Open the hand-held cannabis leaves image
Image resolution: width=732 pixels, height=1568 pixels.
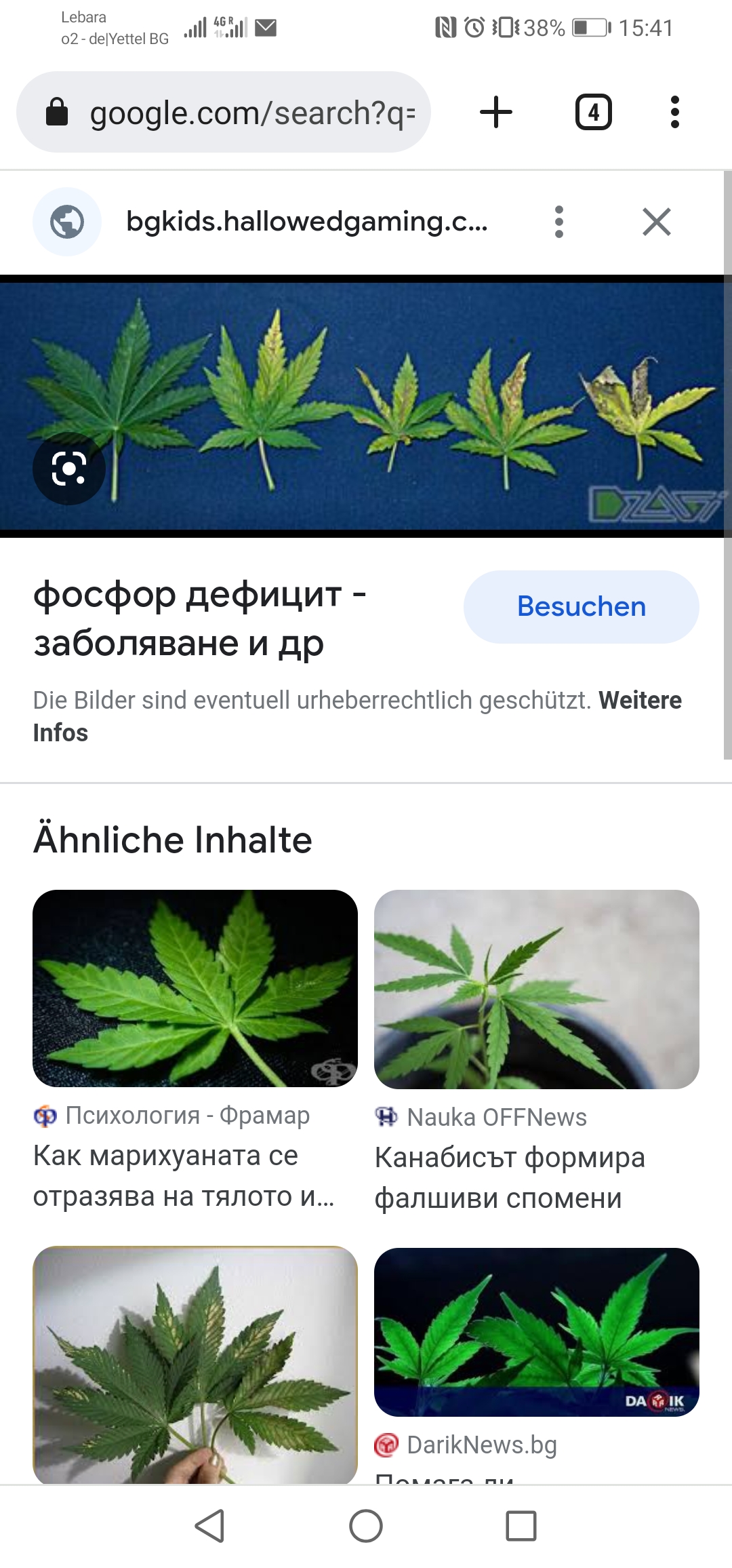pyautogui.click(x=195, y=1365)
